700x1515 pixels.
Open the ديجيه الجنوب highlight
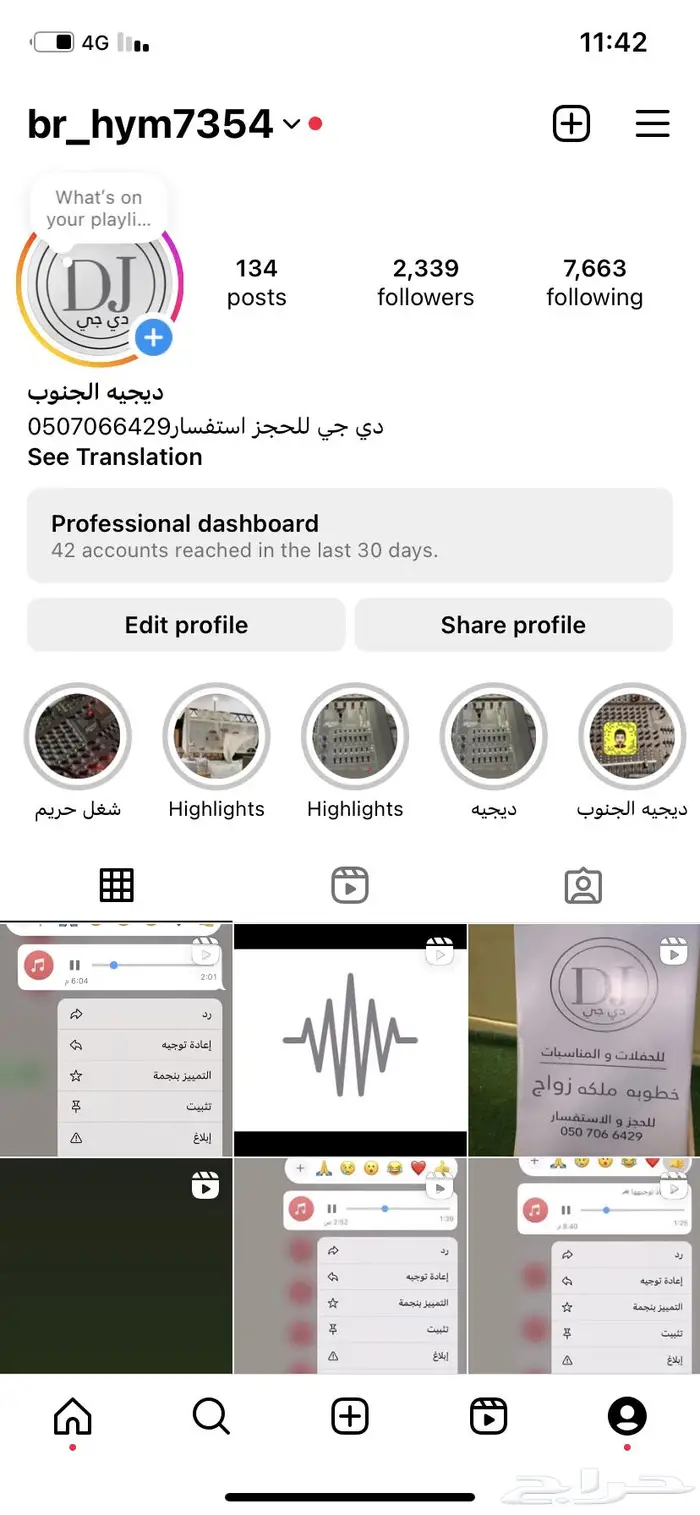(631, 738)
